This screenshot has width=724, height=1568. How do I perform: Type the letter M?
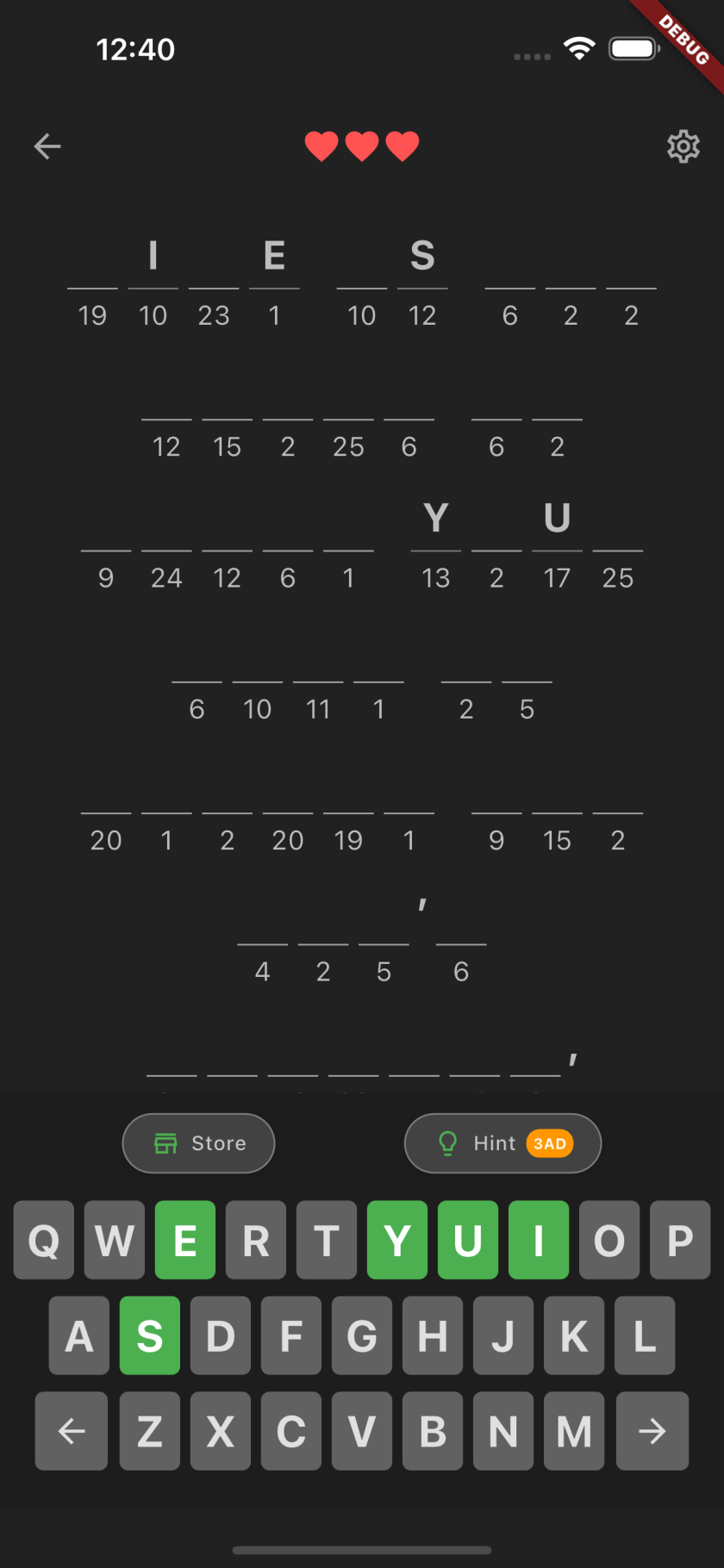[574, 1431]
